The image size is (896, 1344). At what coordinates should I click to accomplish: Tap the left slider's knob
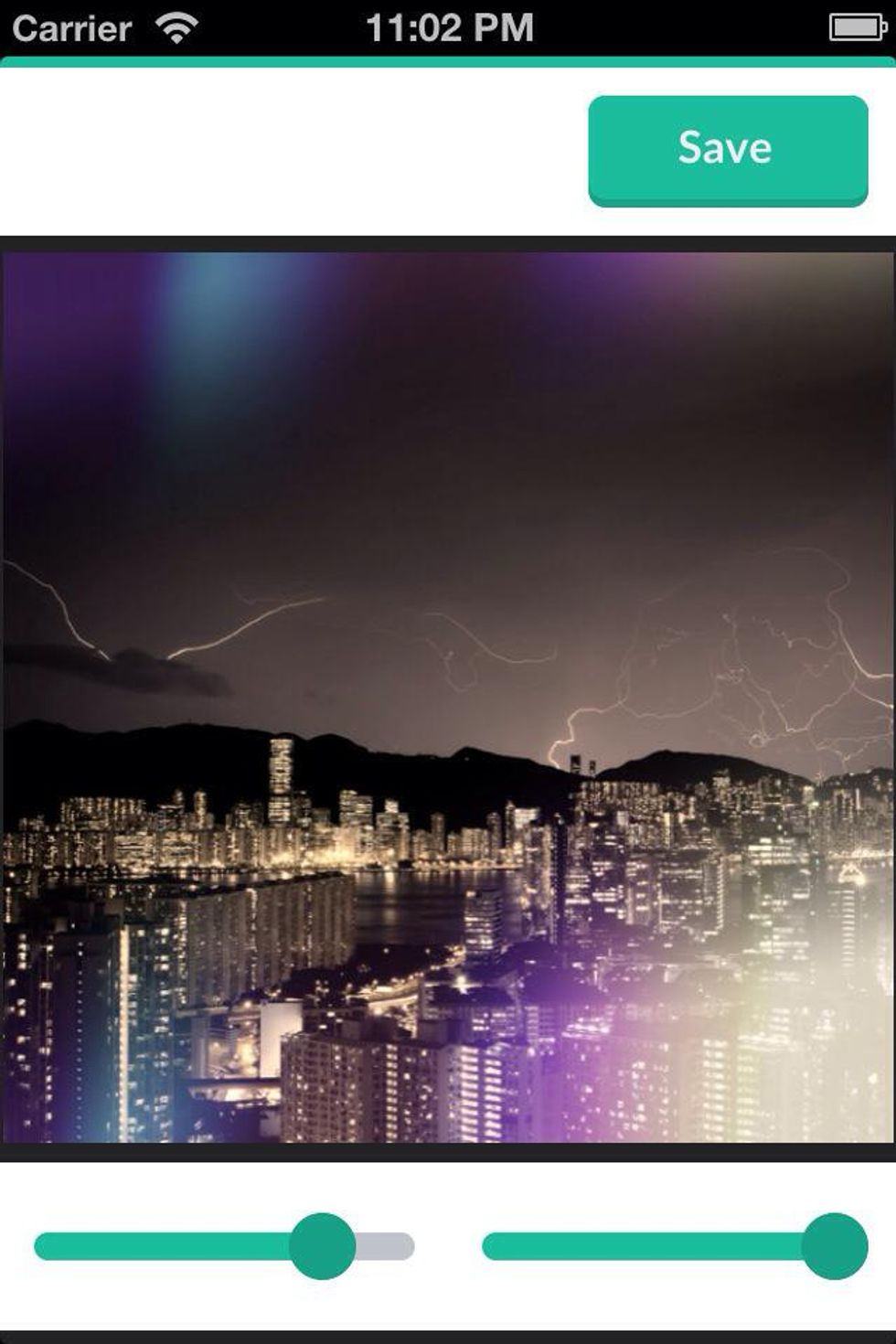pos(322,1245)
